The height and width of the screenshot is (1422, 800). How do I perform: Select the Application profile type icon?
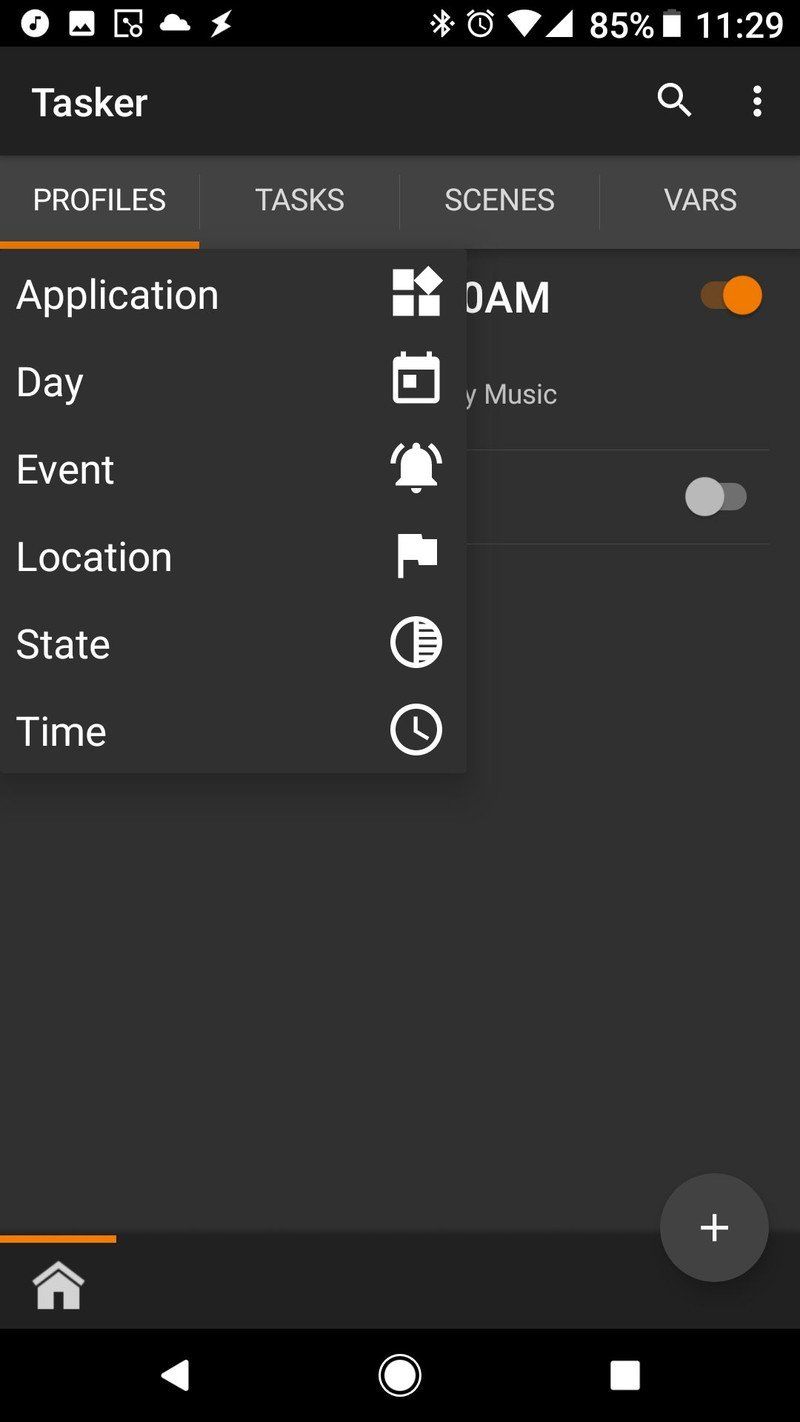[x=414, y=293]
